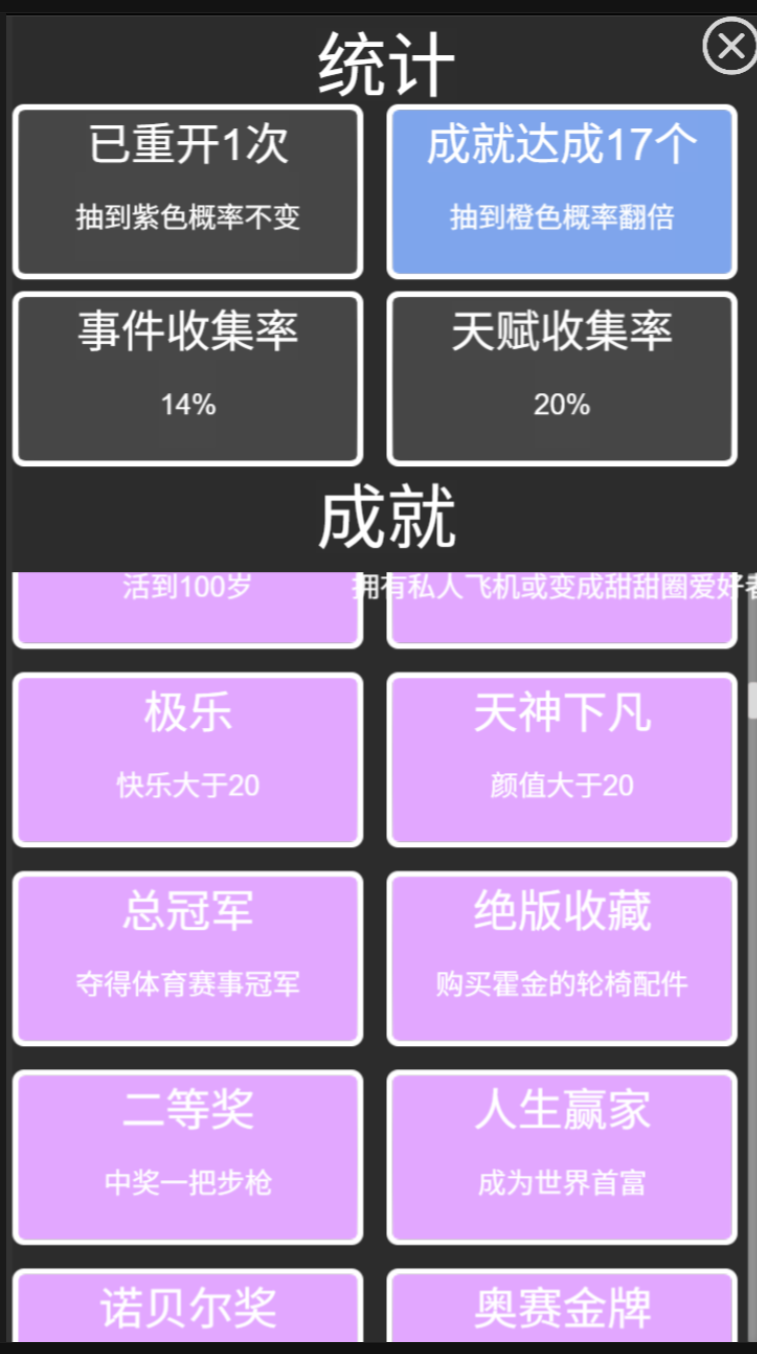Tap the 二等奖 achievement card
The width and height of the screenshot is (757, 1354).
[x=187, y=1156]
